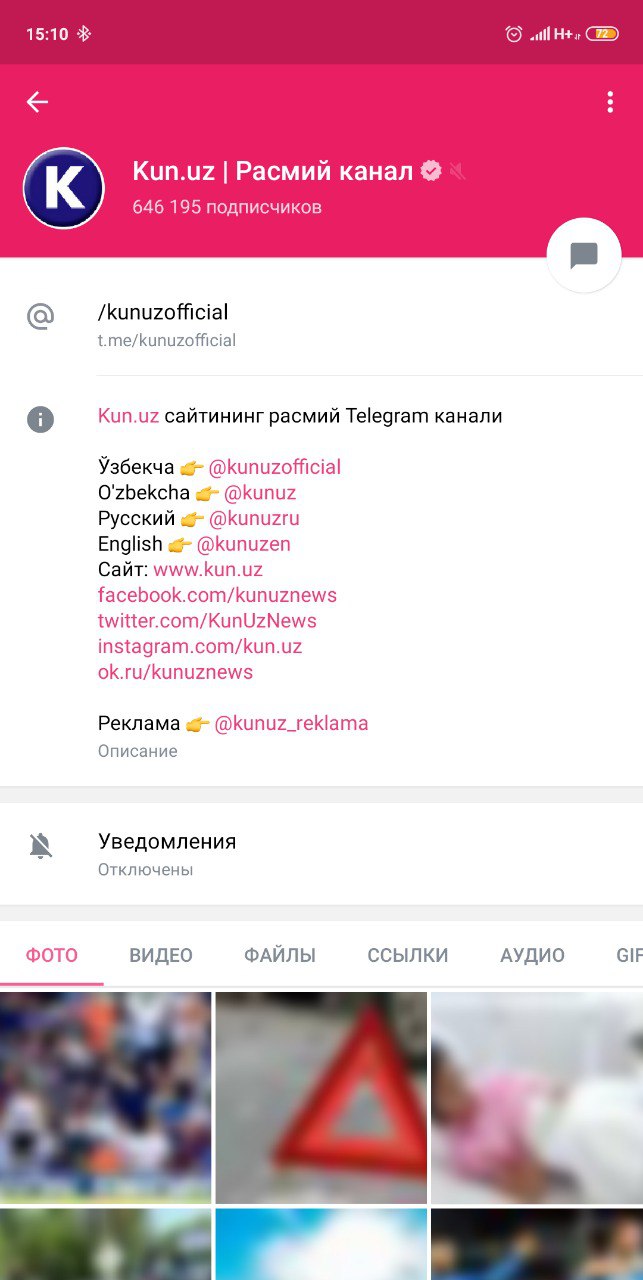Viewport: 643px width, 1280px height.
Task: Switch to the ФАЙЛЫ tab
Action: pyautogui.click(x=280, y=956)
